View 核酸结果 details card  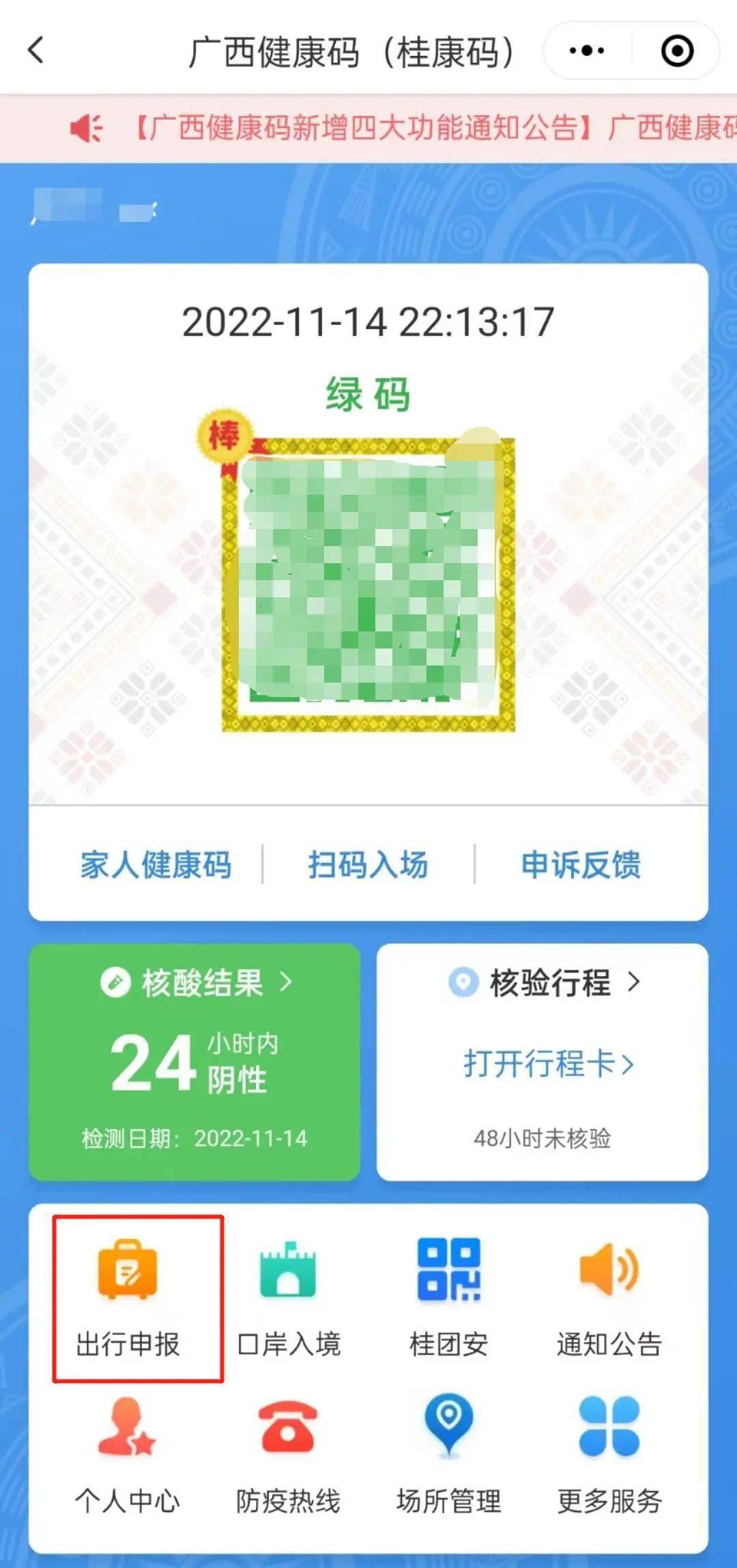(194, 1062)
